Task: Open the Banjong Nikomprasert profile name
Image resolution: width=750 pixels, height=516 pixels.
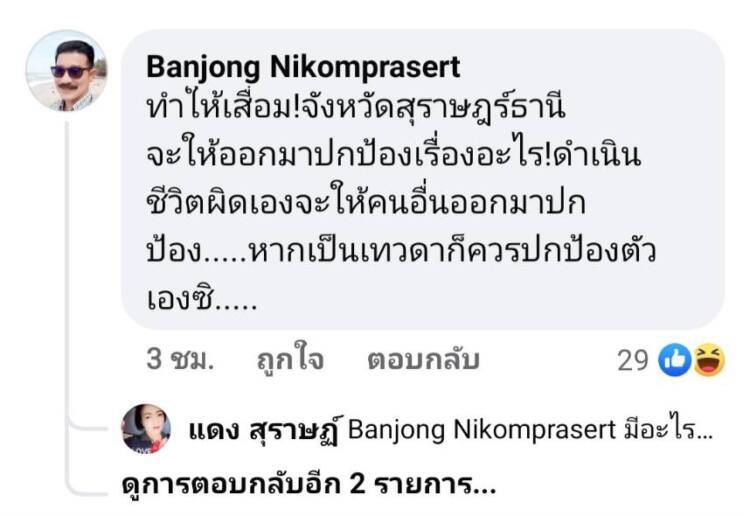Action: 303,66
